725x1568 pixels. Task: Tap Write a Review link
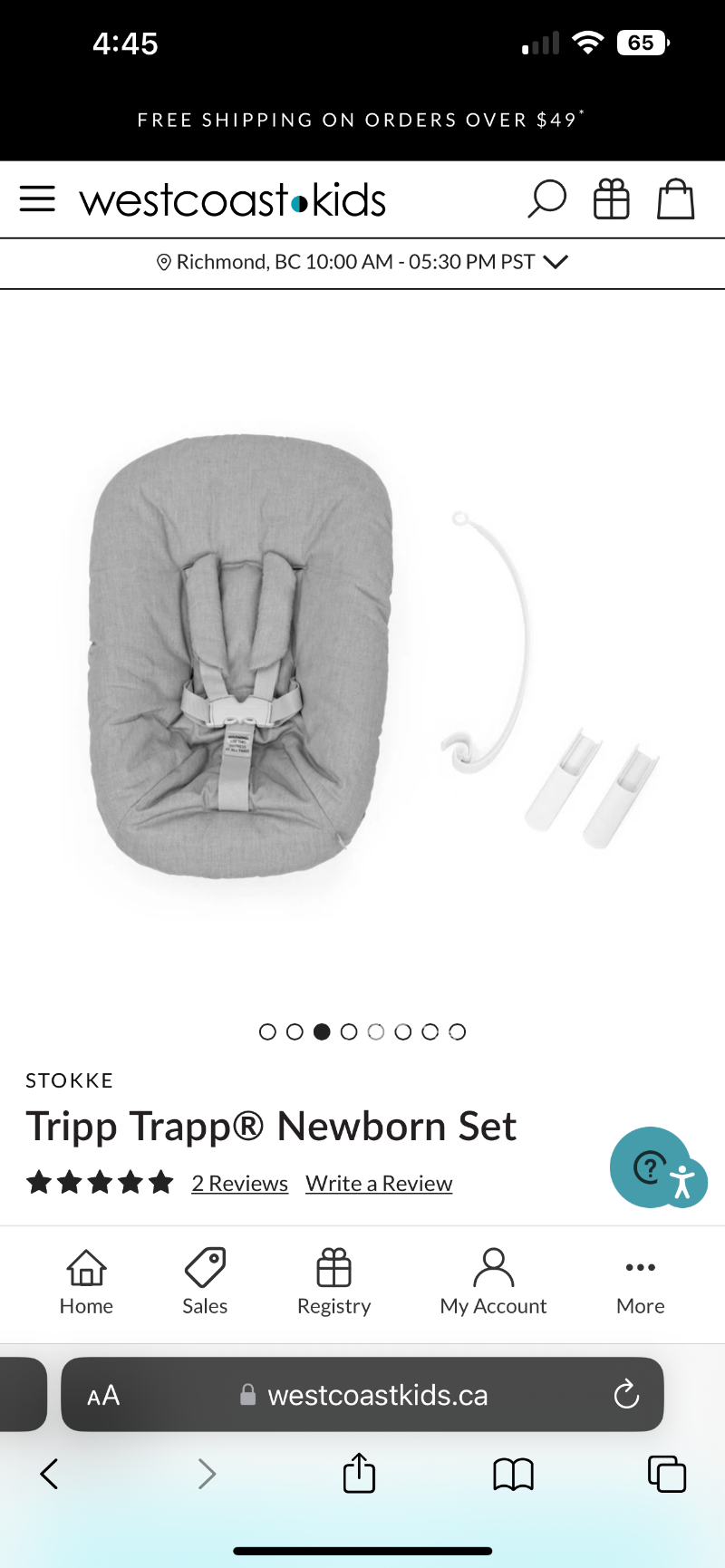(x=379, y=1183)
